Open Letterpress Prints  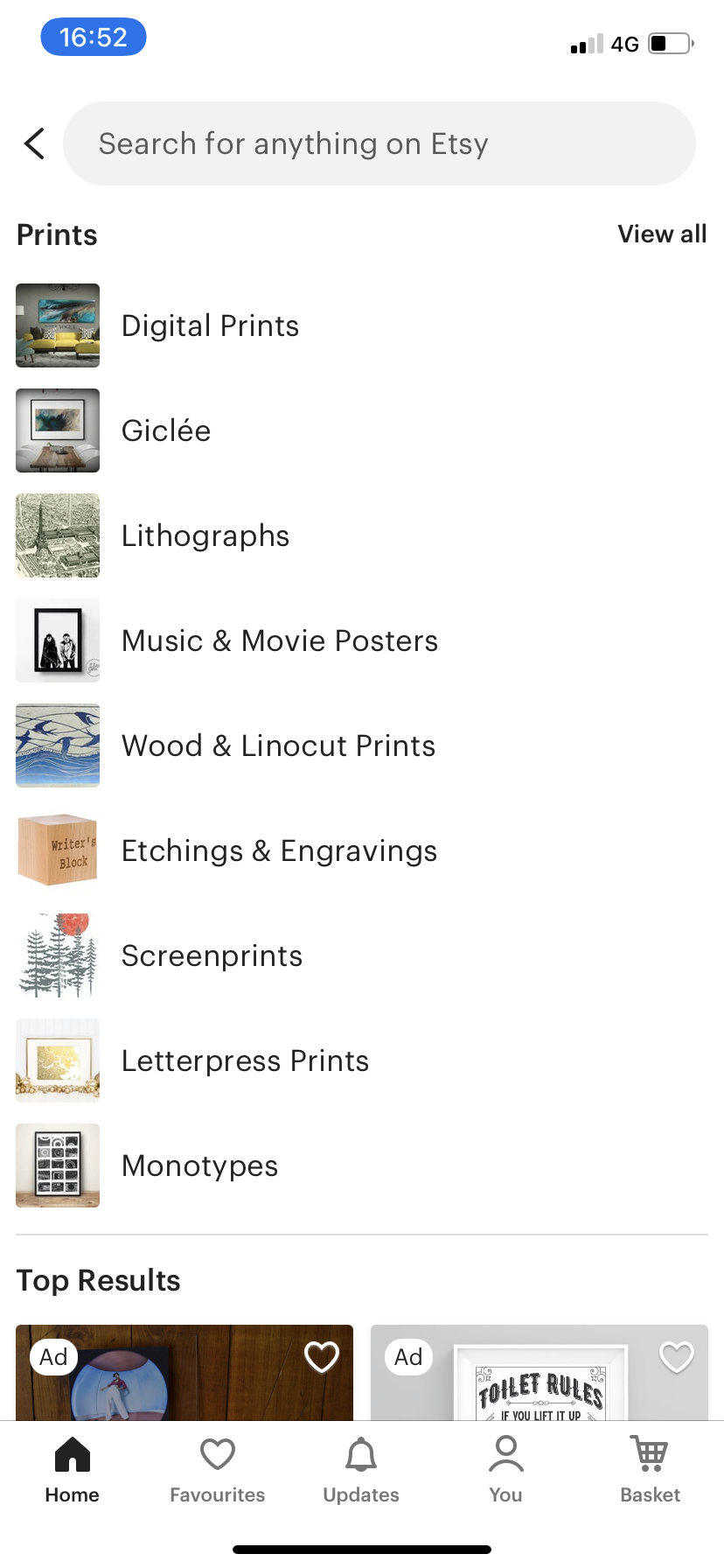[x=245, y=1060]
